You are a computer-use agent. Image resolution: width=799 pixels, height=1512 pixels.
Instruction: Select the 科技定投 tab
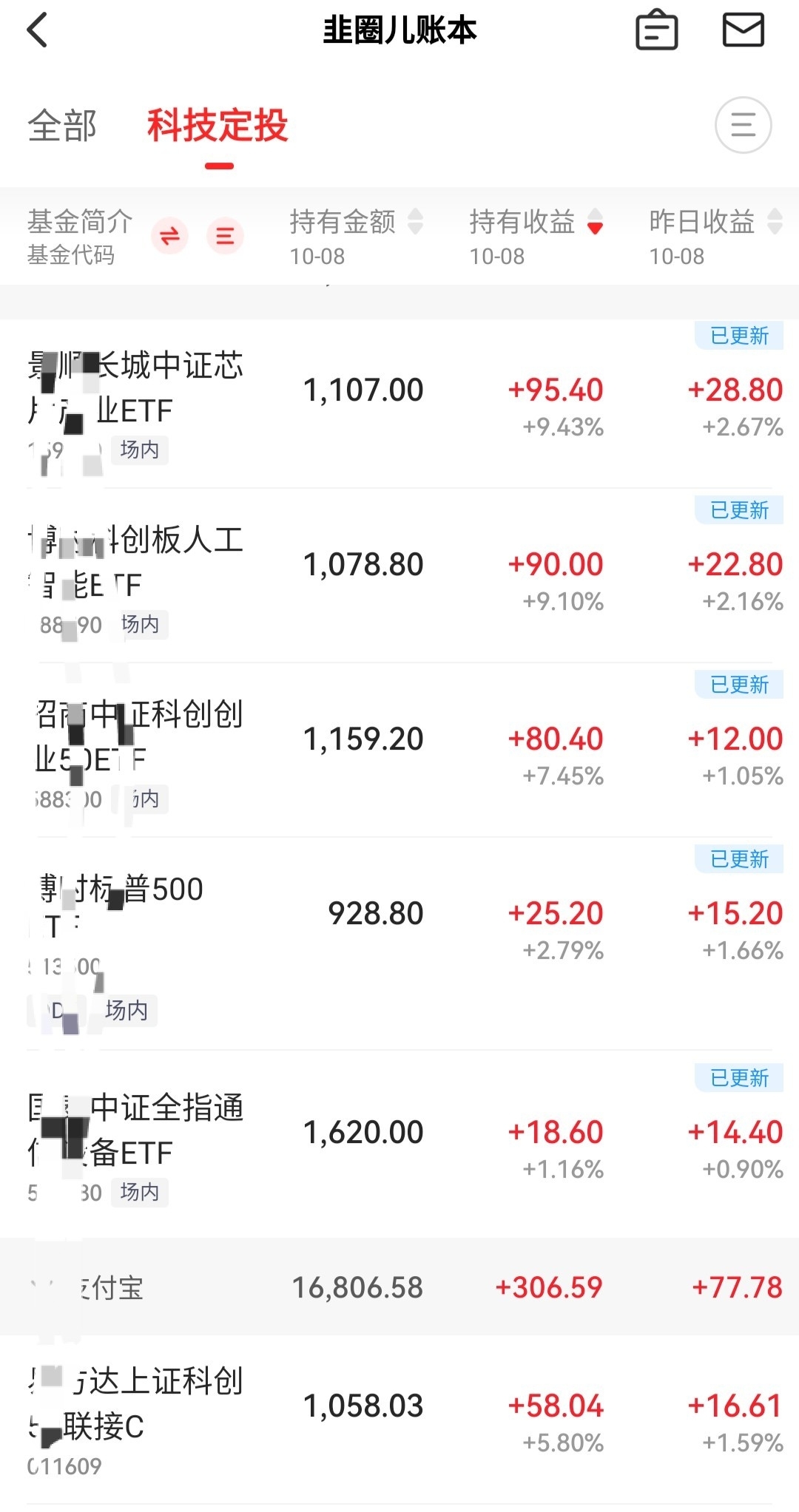coord(218,126)
